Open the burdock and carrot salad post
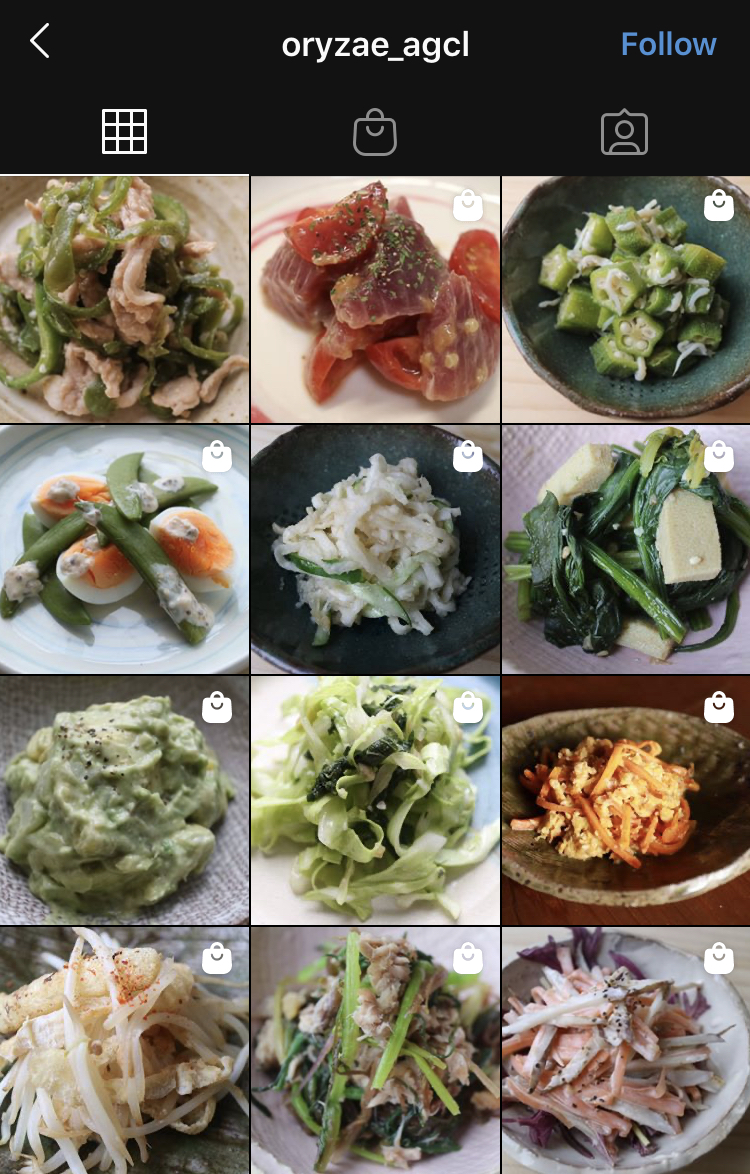 (x=626, y=1050)
